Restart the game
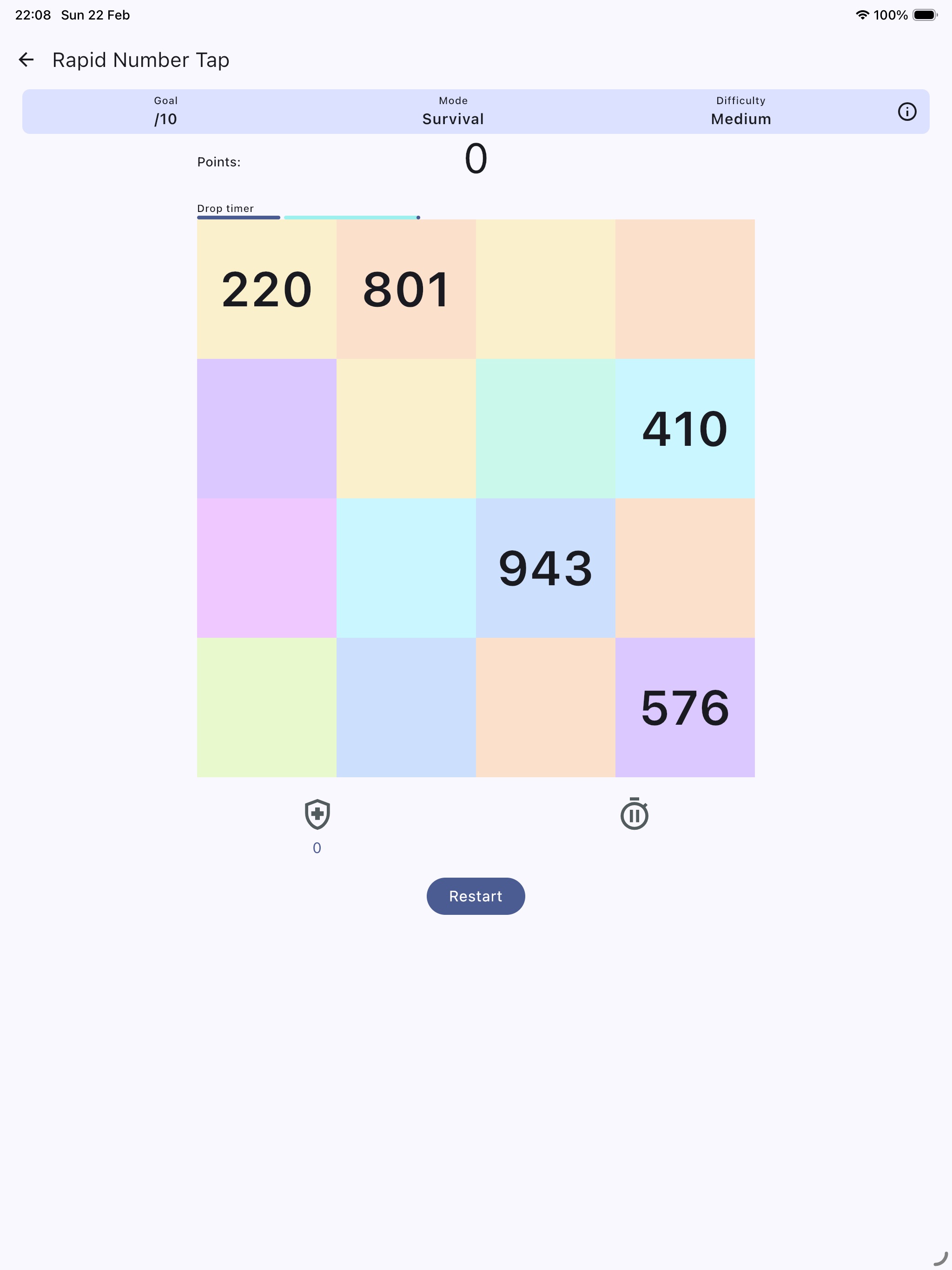The height and width of the screenshot is (1270, 952). pyautogui.click(x=476, y=896)
